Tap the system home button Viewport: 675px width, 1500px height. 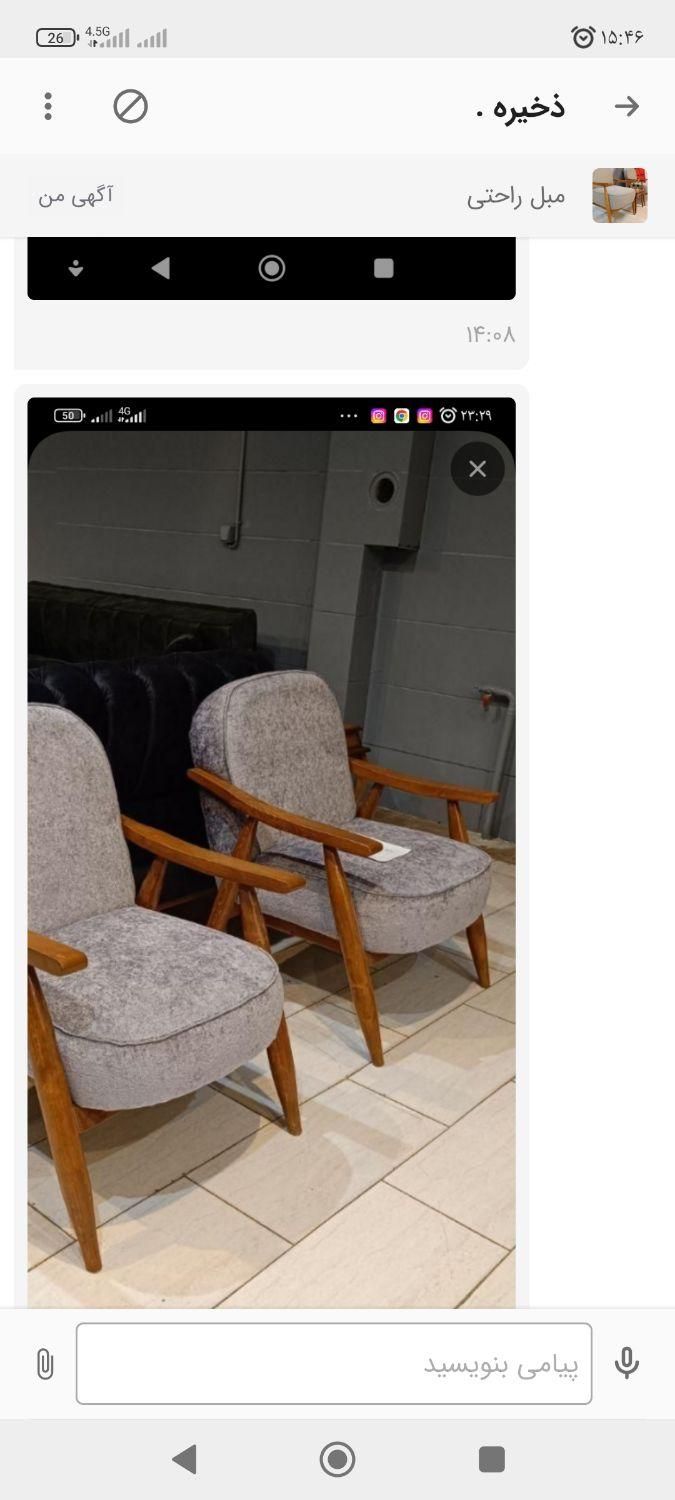(337, 1459)
